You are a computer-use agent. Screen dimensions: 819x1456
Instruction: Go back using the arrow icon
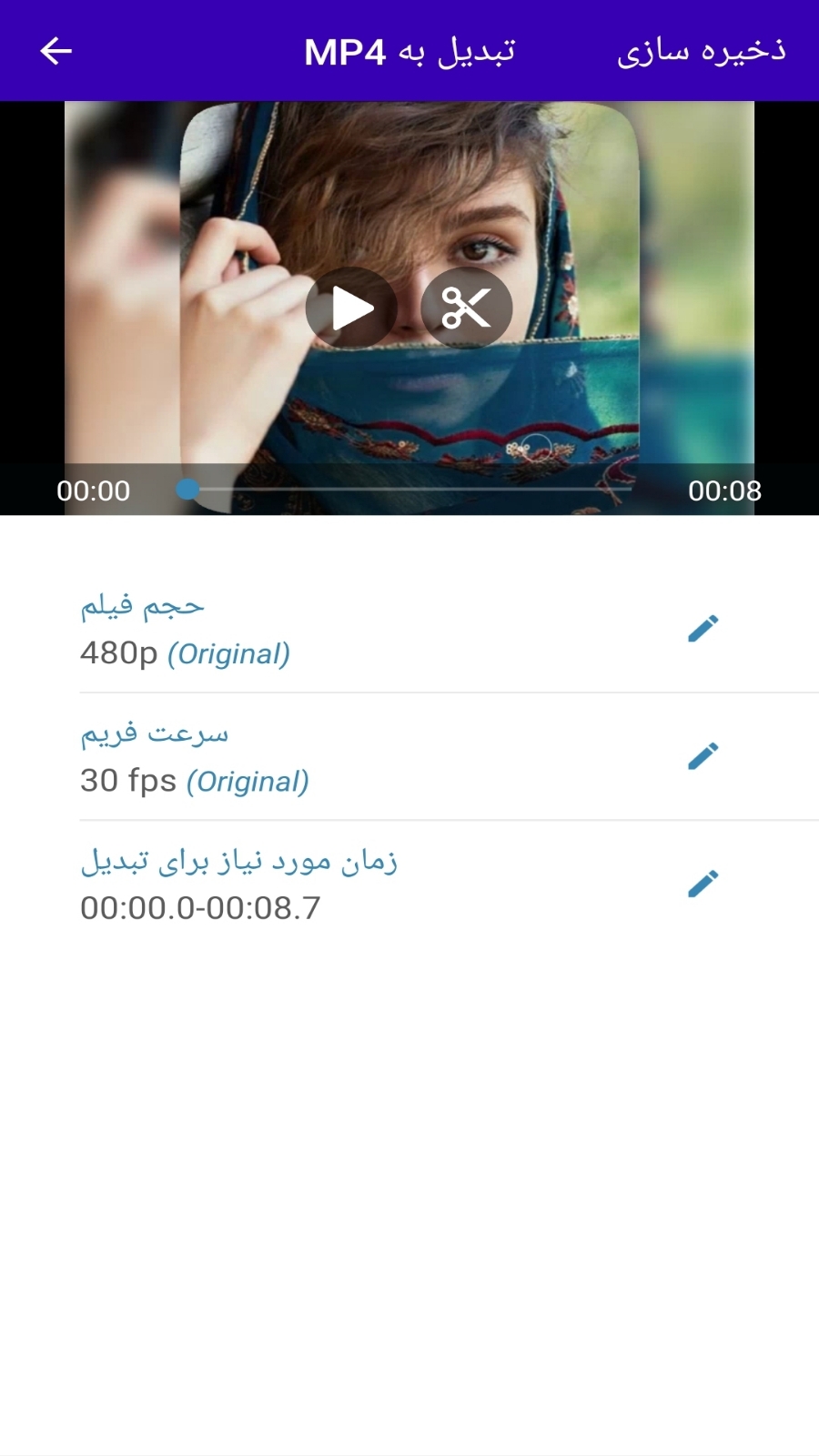click(x=56, y=51)
